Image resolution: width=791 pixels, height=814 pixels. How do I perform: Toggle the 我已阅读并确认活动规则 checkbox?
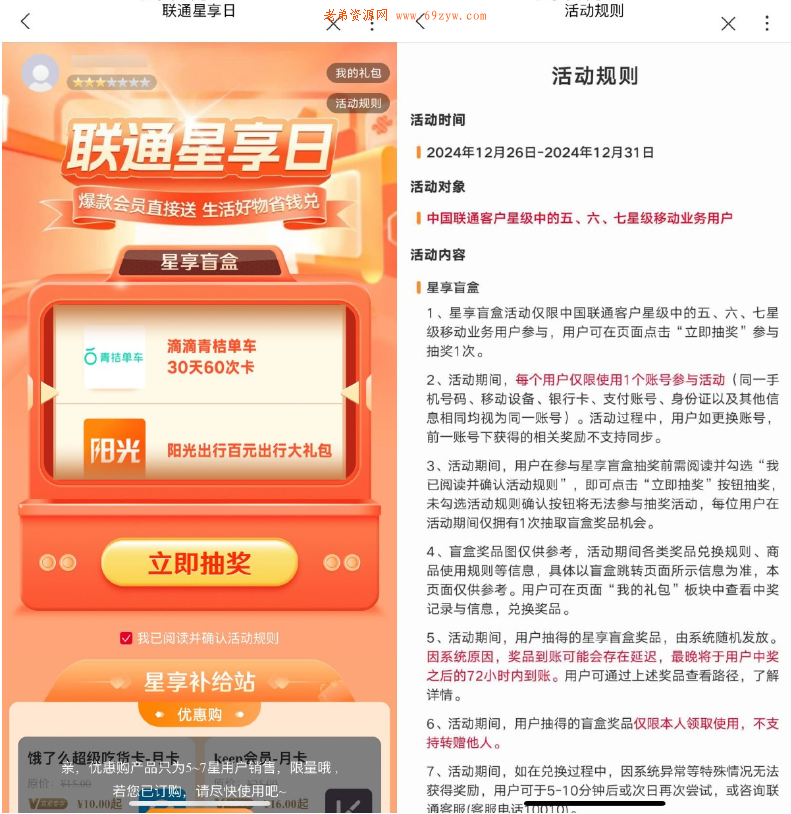(126, 638)
